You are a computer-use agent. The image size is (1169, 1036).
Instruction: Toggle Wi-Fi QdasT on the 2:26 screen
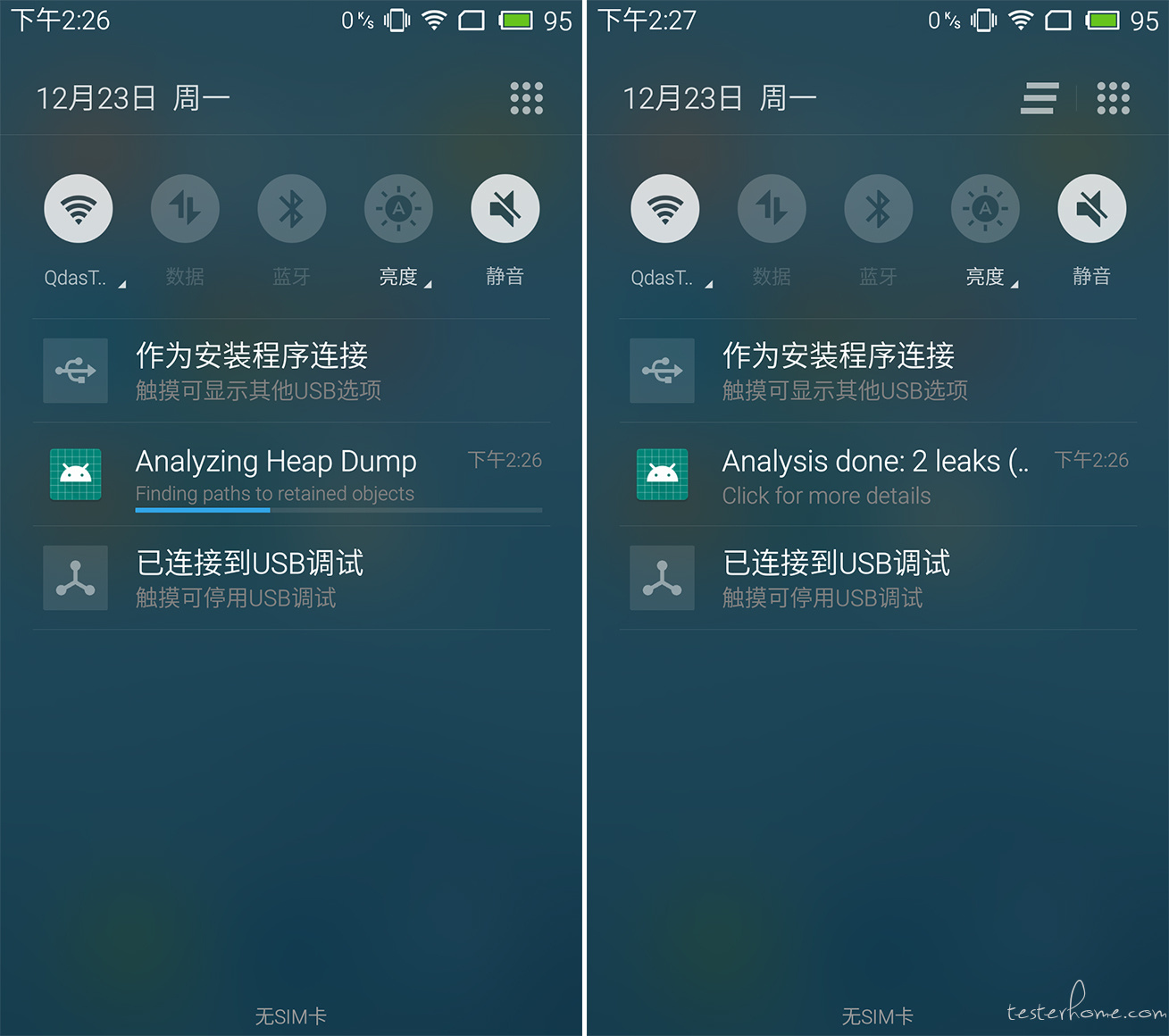pos(79,209)
